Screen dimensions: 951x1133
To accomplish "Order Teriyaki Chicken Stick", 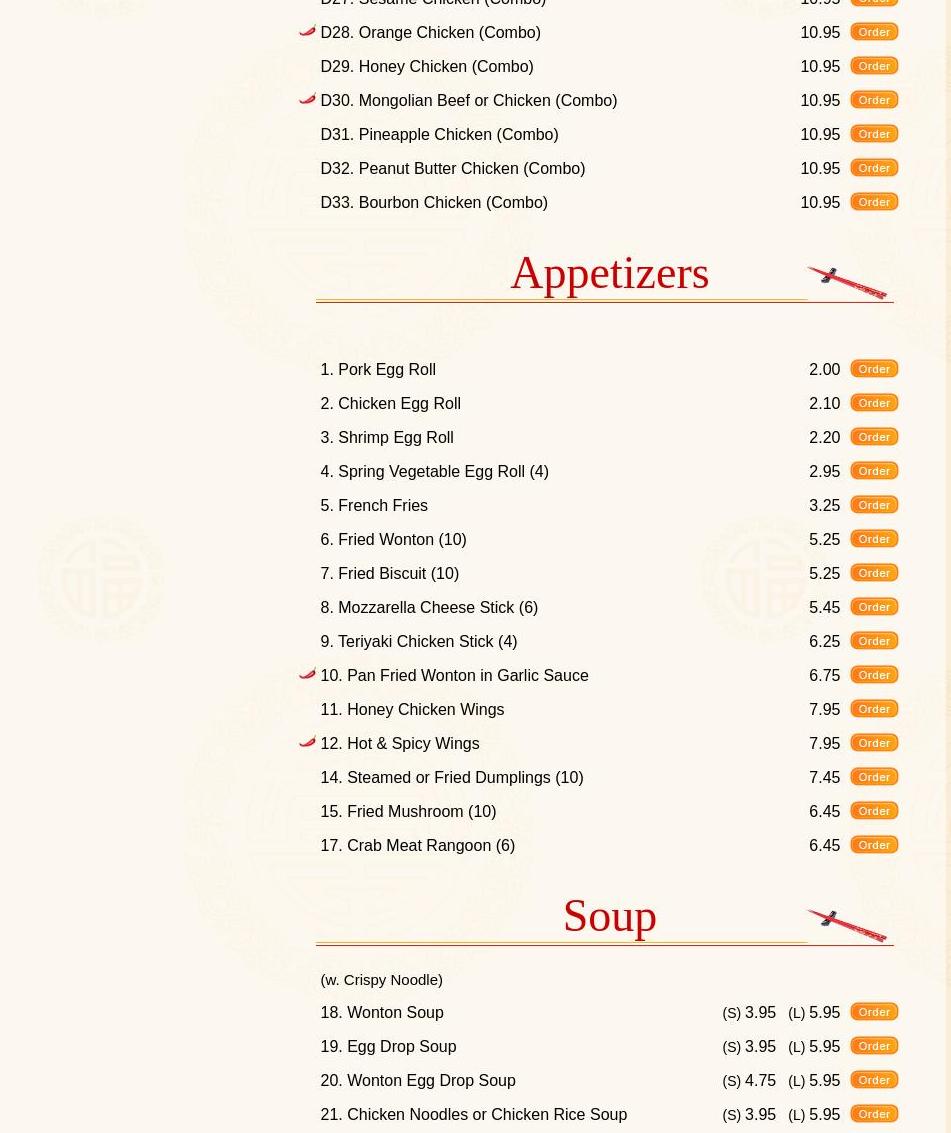I will coord(873,641).
